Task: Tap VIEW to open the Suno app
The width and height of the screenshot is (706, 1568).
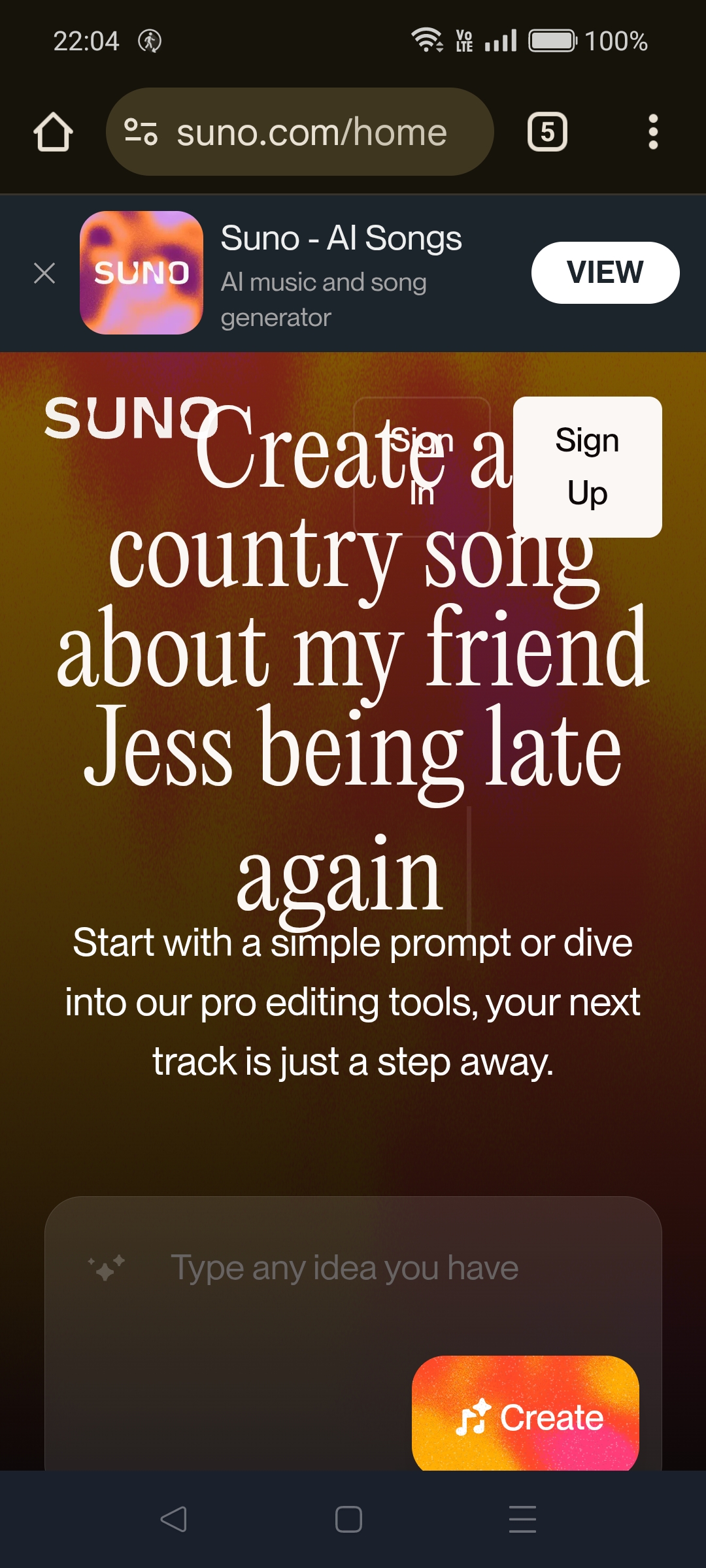Action: [x=605, y=272]
